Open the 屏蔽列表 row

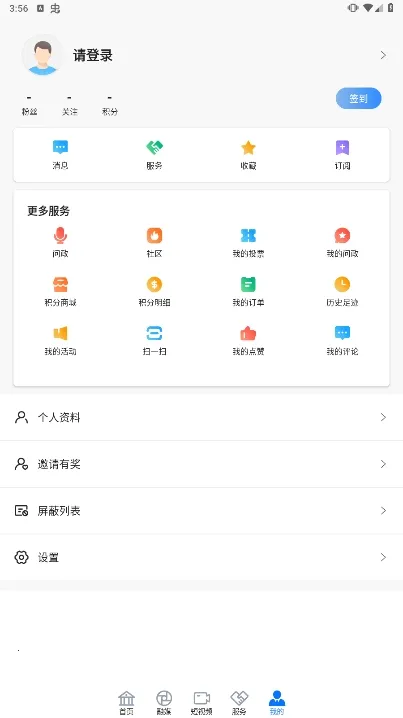click(202, 511)
